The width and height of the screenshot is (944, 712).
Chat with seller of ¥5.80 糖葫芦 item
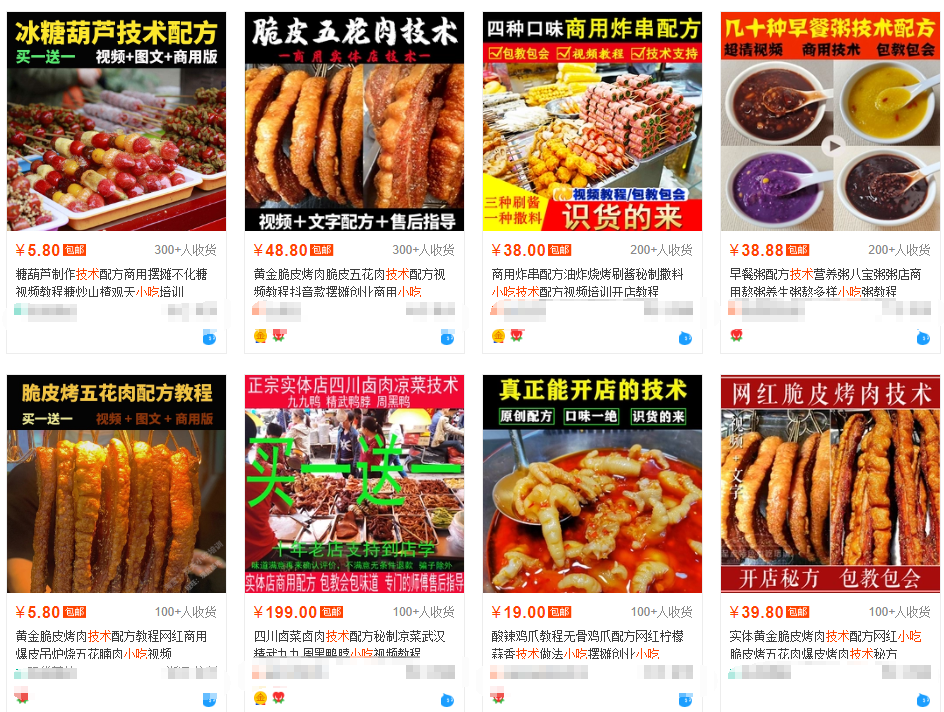point(209,338)
